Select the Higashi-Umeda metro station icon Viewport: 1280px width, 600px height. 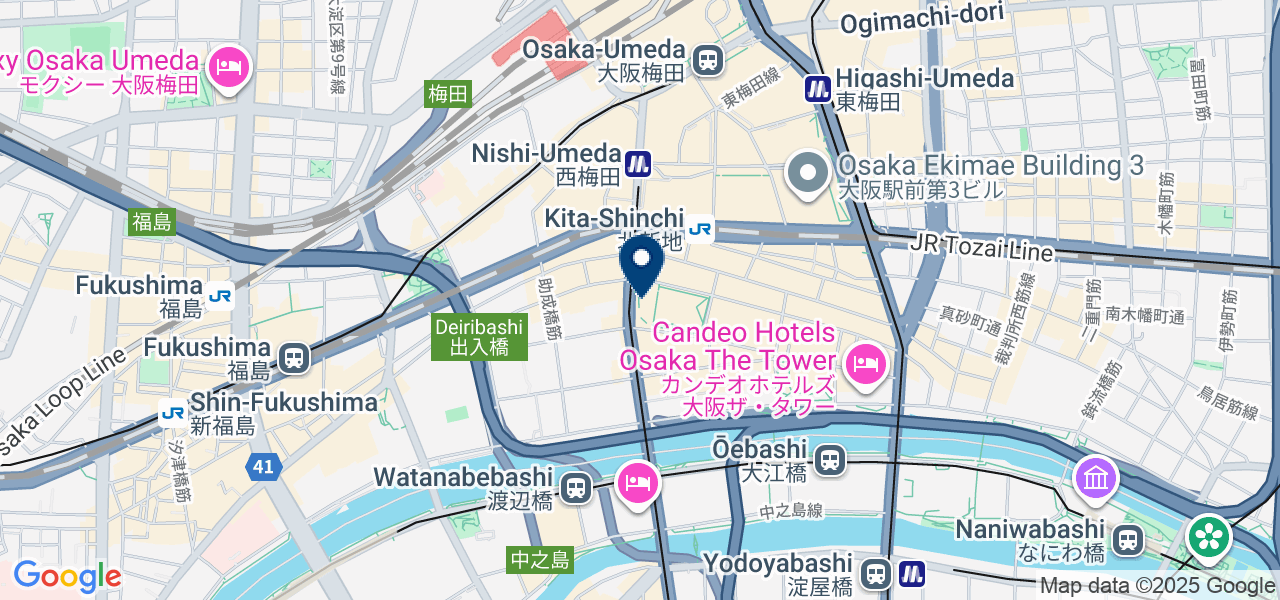819,89
